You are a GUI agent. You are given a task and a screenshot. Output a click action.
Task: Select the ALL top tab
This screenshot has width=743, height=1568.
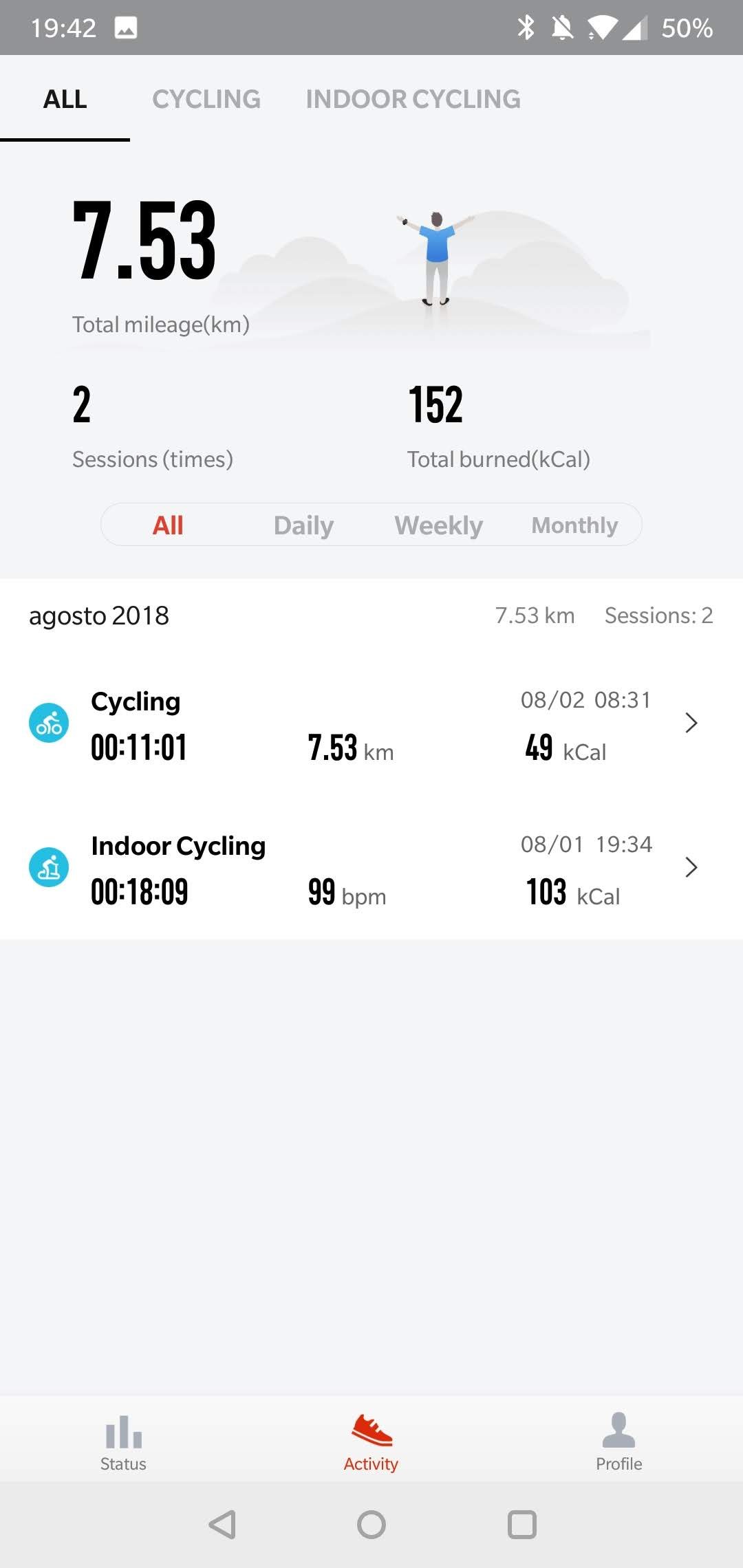[65, 99]
